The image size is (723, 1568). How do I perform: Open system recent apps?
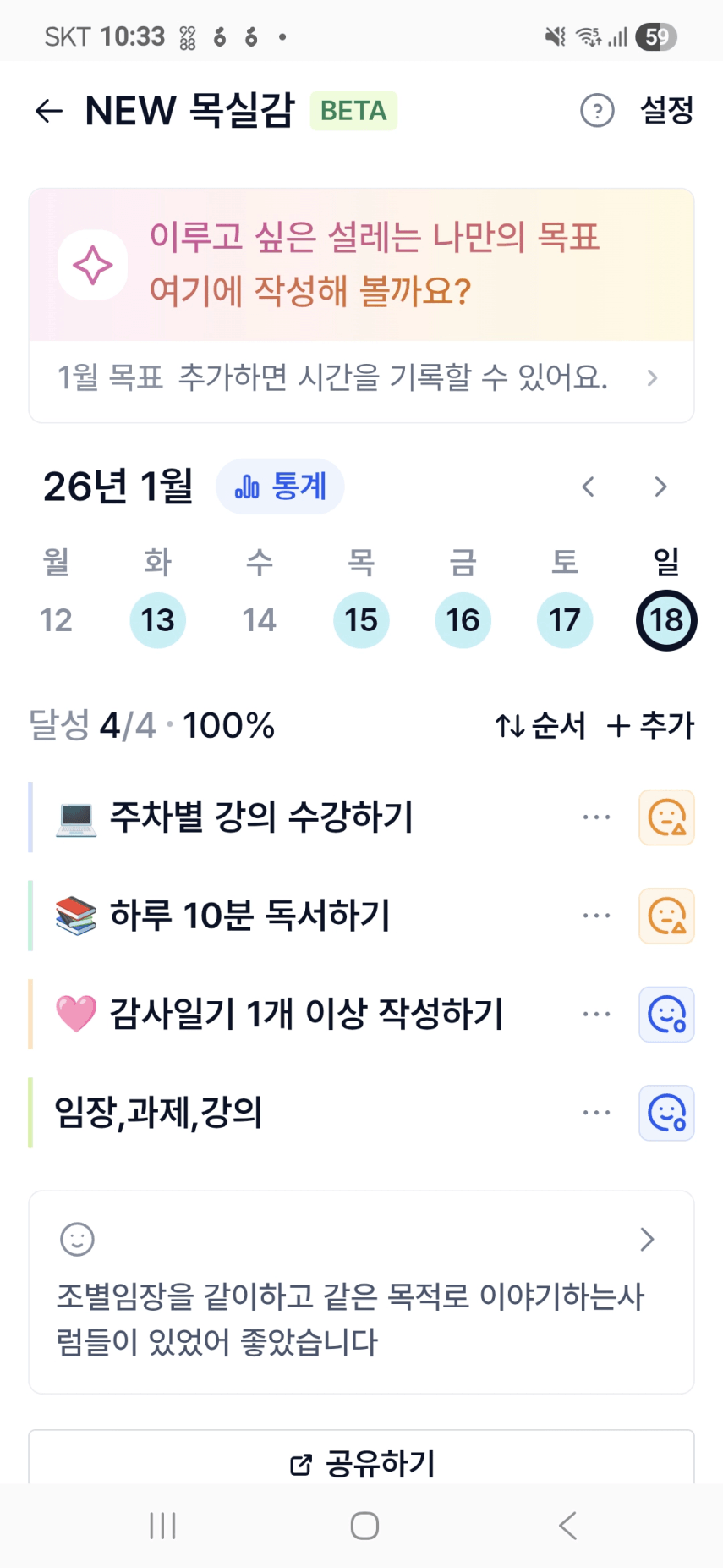(162, 1526)
